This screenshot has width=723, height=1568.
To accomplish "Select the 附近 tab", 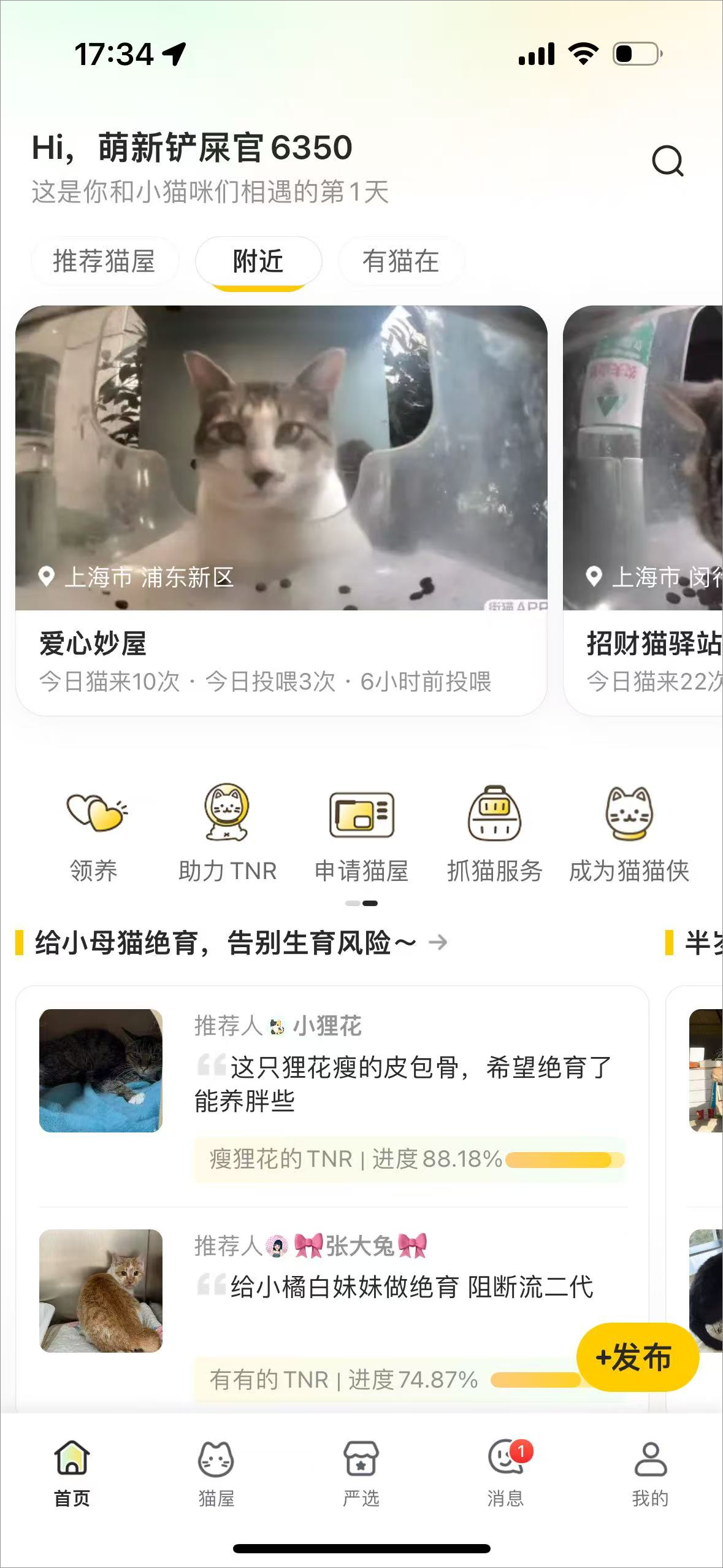I will tap(258, 261).
